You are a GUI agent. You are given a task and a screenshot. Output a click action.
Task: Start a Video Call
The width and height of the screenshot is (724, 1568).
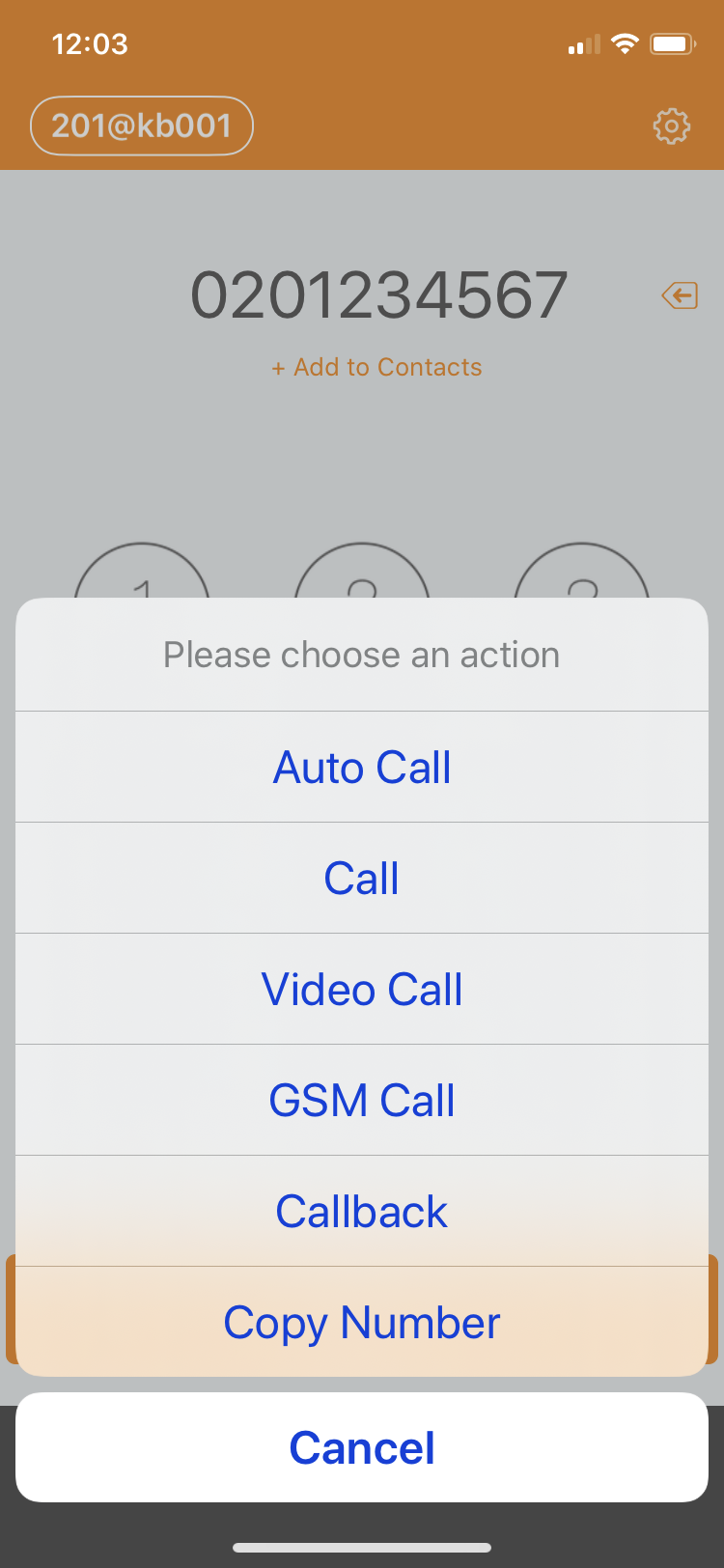[x=362, y=990]
